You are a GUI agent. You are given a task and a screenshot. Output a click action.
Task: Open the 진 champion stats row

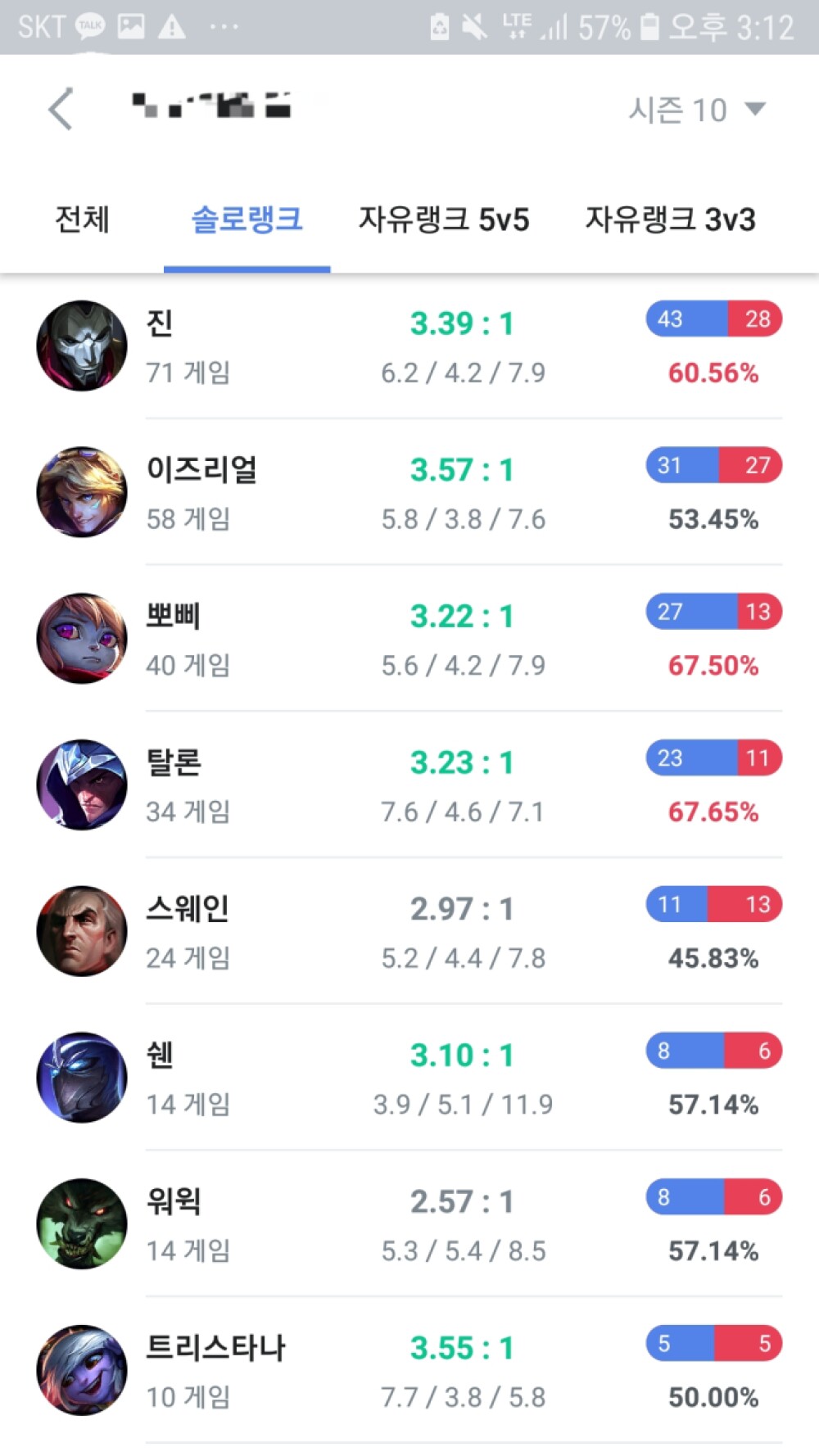(409, 346)
